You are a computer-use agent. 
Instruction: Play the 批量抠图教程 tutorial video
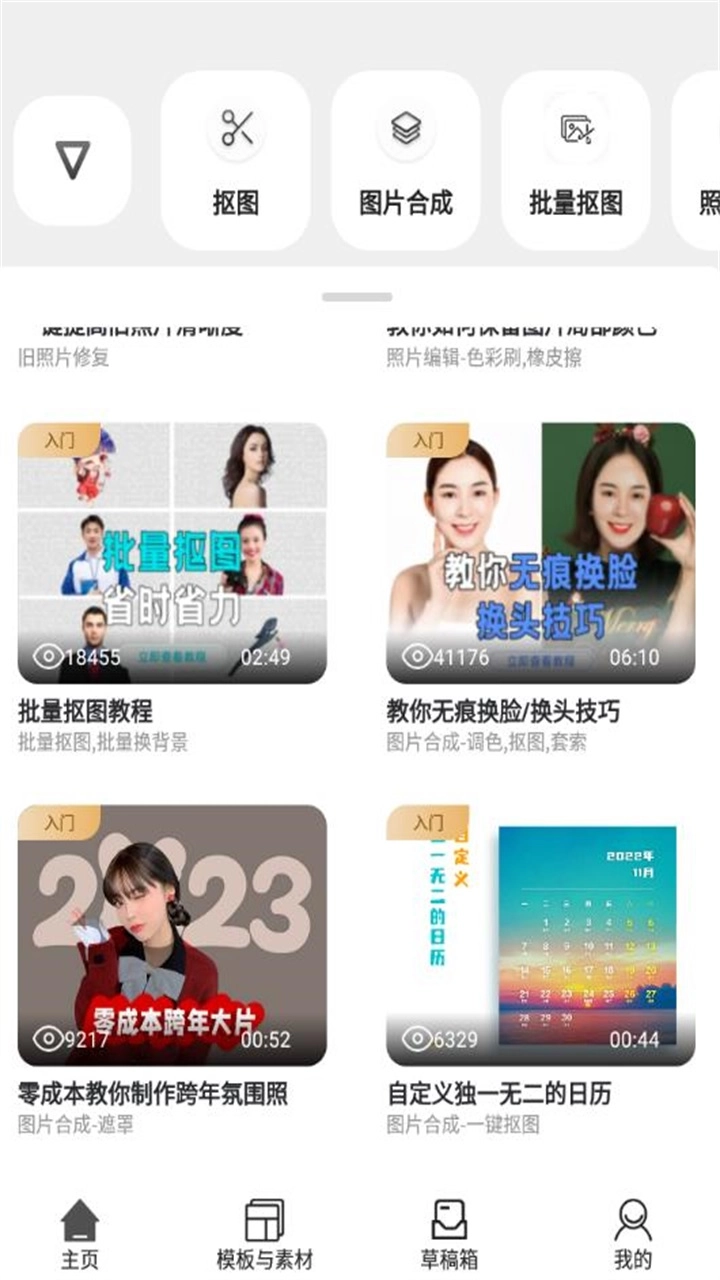click(172, 552)
